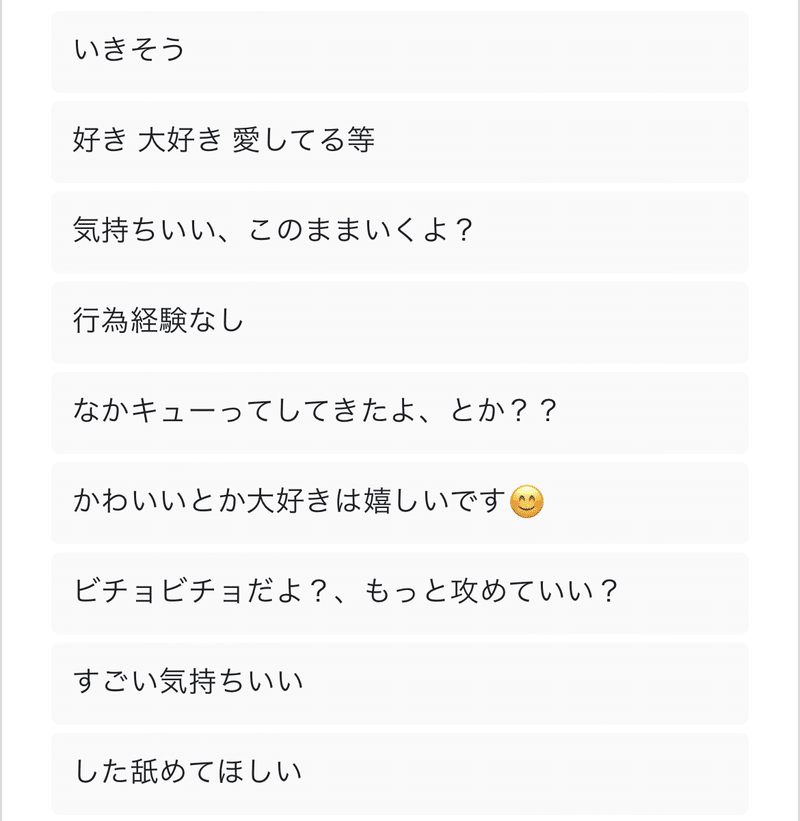800x821 pixels.
Task: Select the "気持ちいい、このままいくよ？" entry
Action: point(400,232)
